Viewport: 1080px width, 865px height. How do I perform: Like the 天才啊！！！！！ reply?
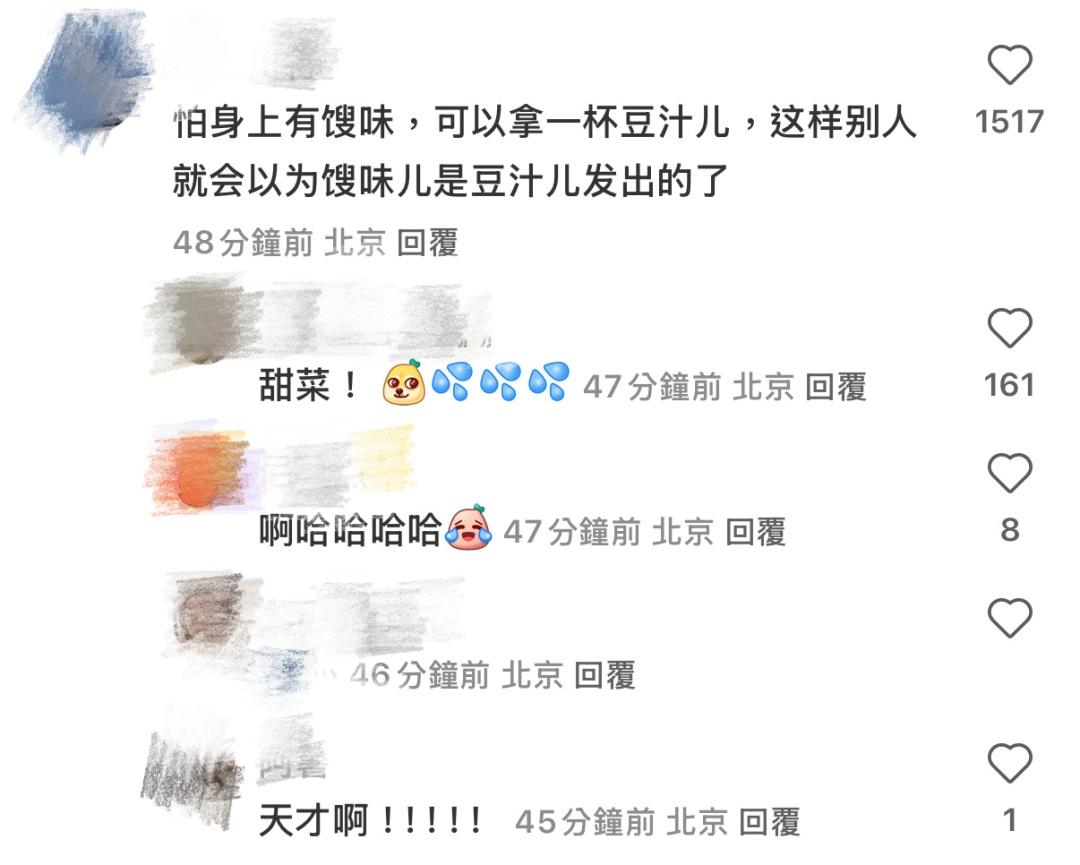[x=1009, y=765]
